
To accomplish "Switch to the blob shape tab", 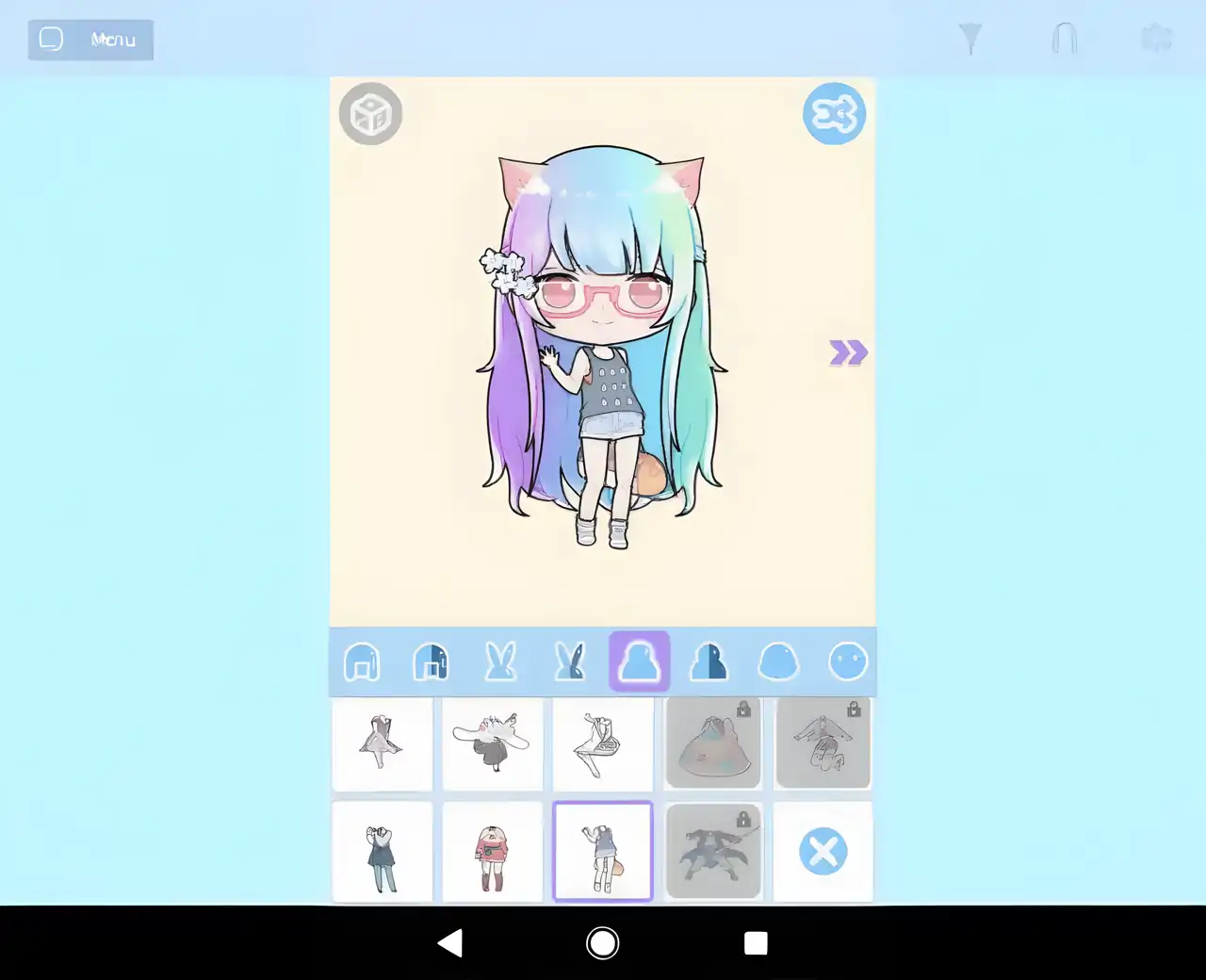I will point(778,661).
